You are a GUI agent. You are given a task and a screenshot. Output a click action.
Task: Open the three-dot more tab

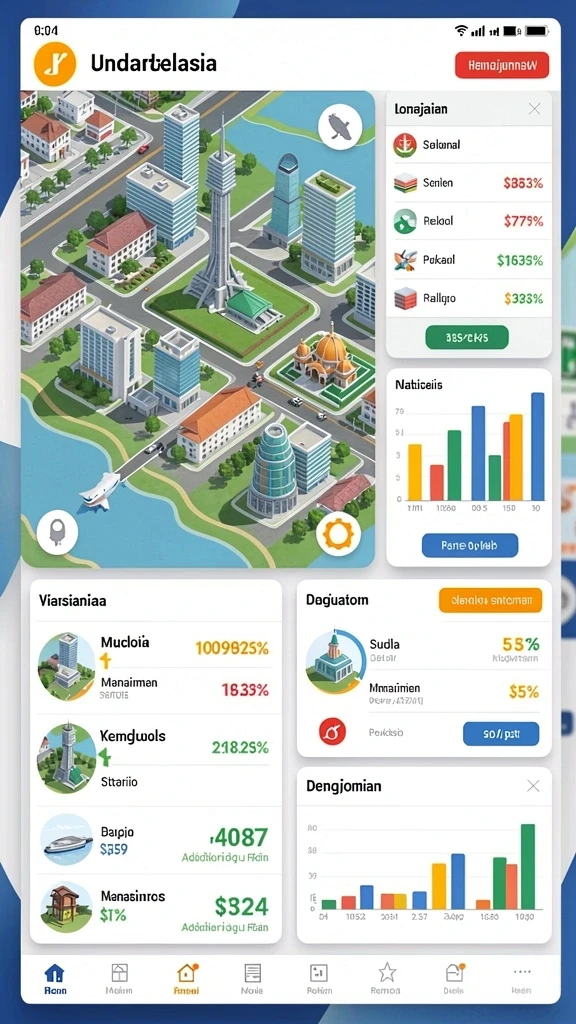[x=520, y=979]
